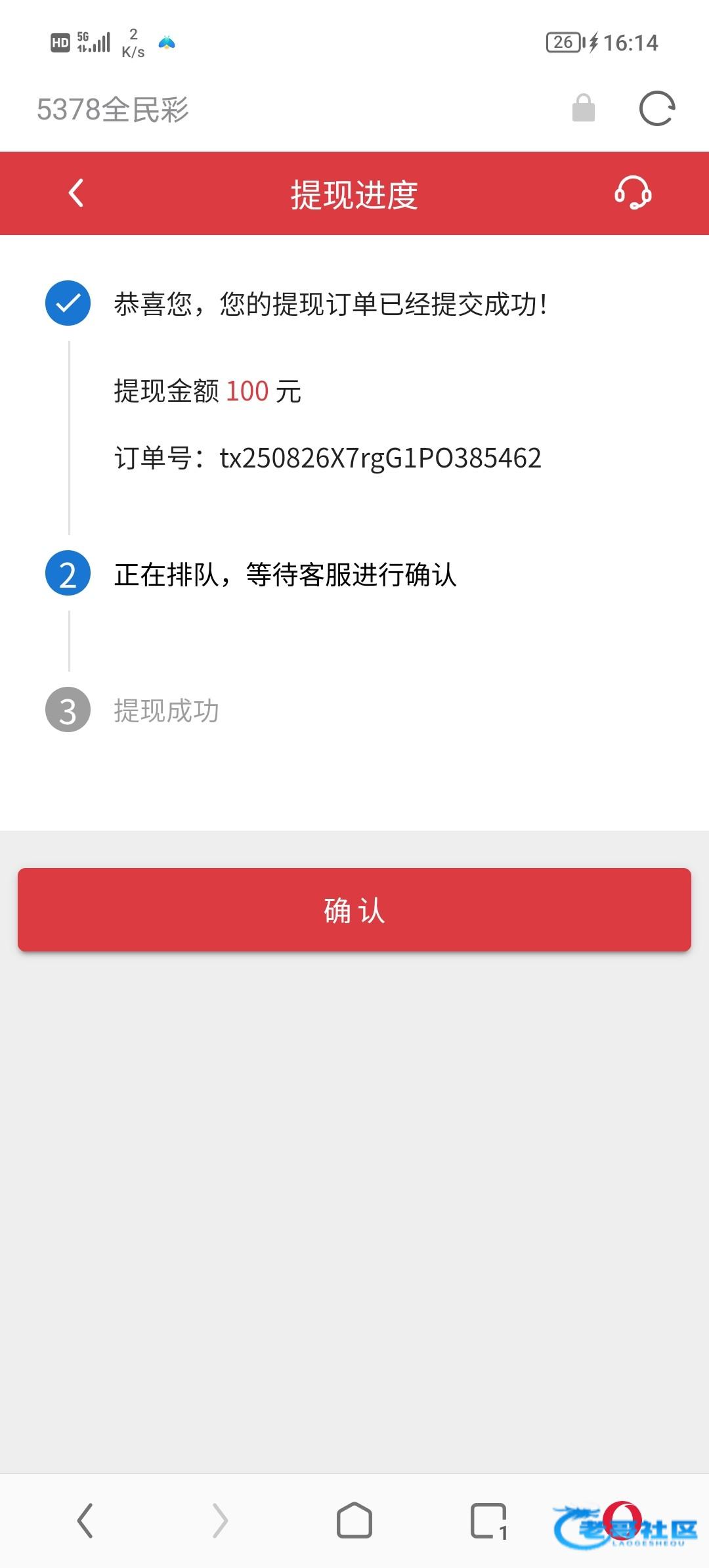This screenshot has height=1568, width=709.
Task: Tap the 5378全民彩 address bar title
Action: pos(113,110)
